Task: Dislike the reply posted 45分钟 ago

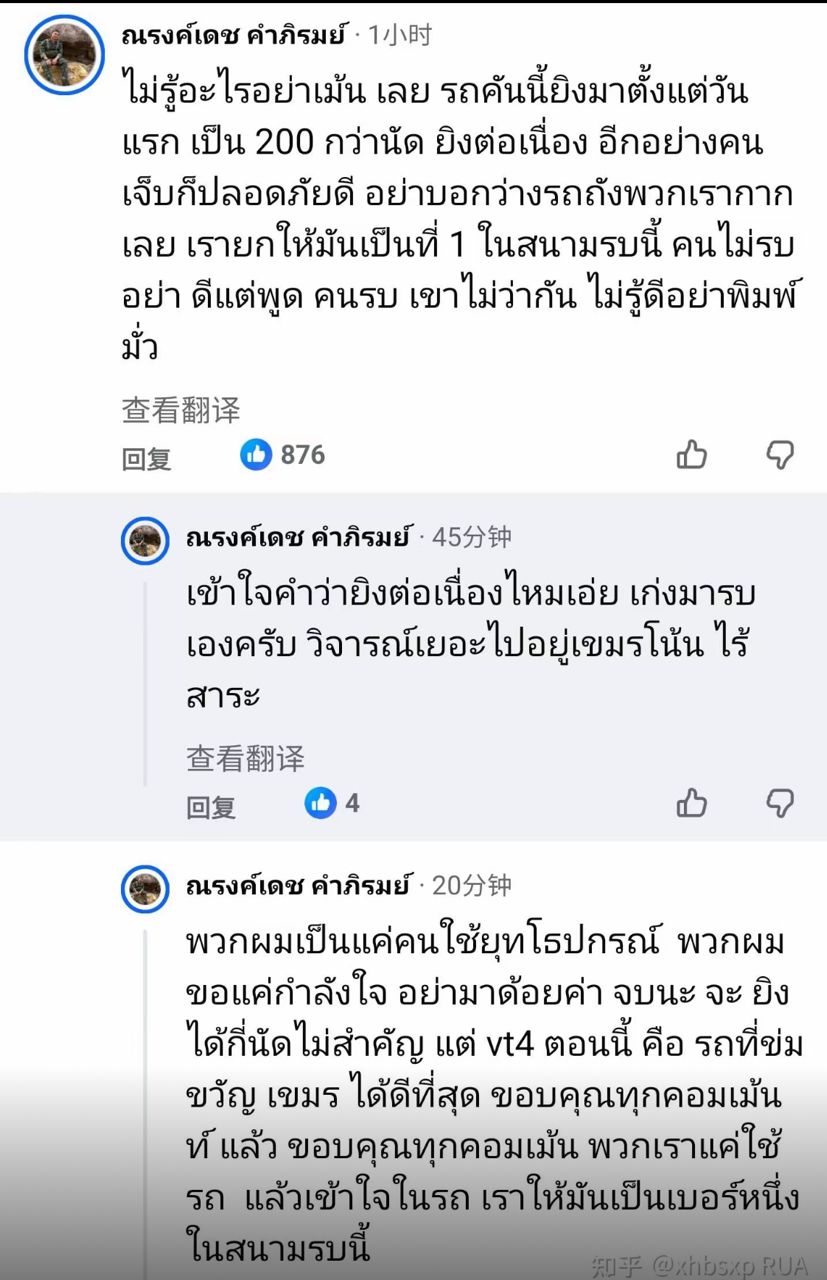Action: pos(780,802)
